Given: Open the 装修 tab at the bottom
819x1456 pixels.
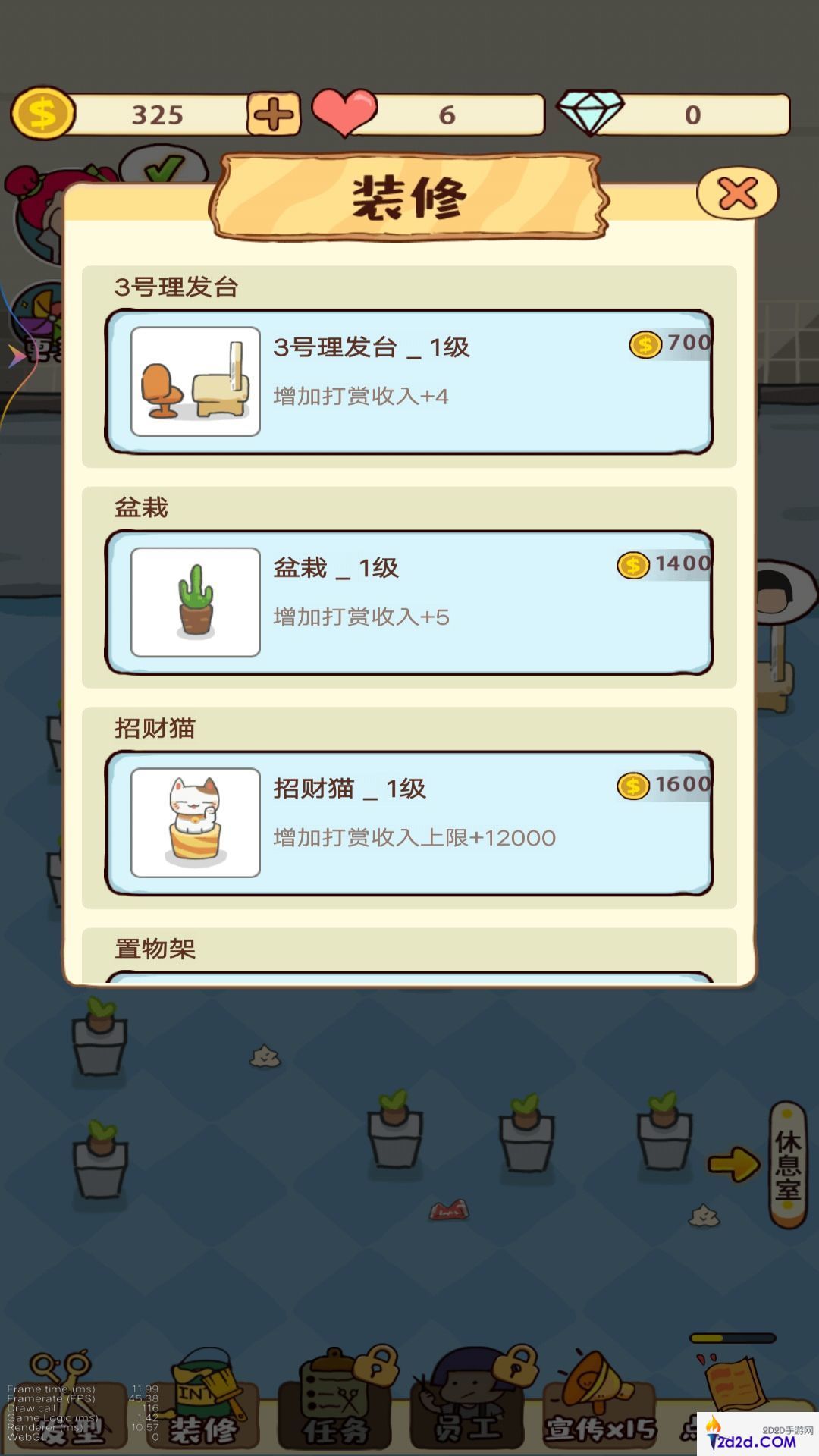Looking at the screenshot, I should (x=205, y=1407).
